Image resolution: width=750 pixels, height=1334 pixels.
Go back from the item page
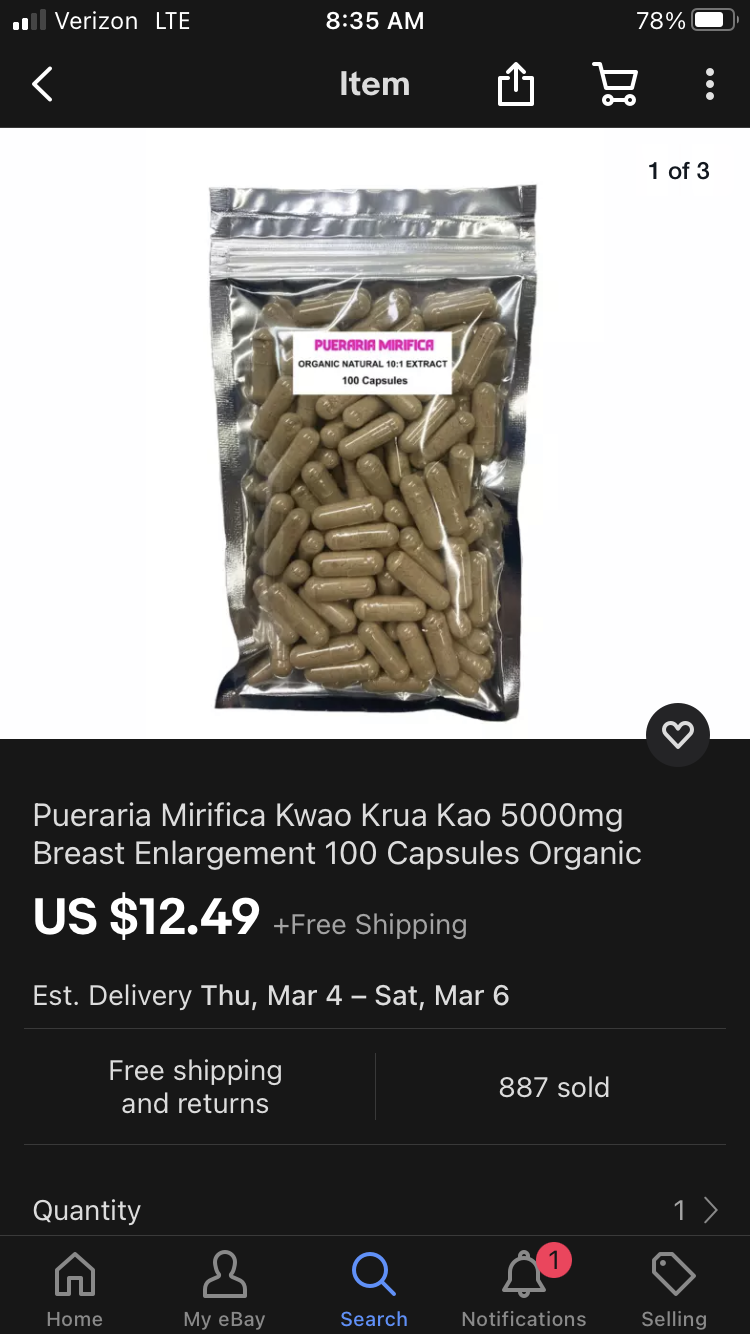[x=42, y=85]
